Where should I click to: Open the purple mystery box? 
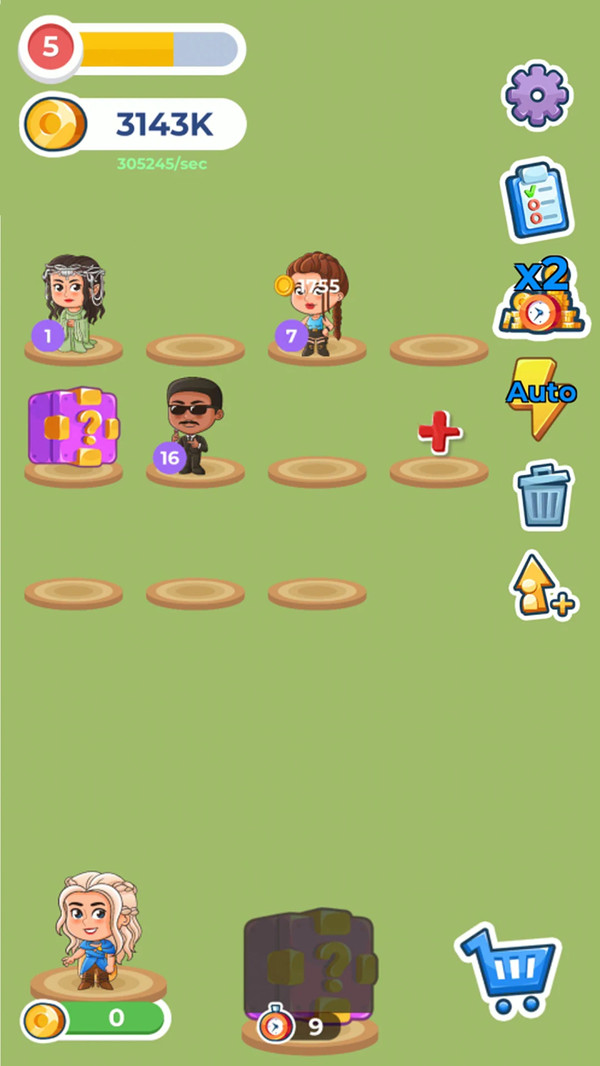click(73, 428)
